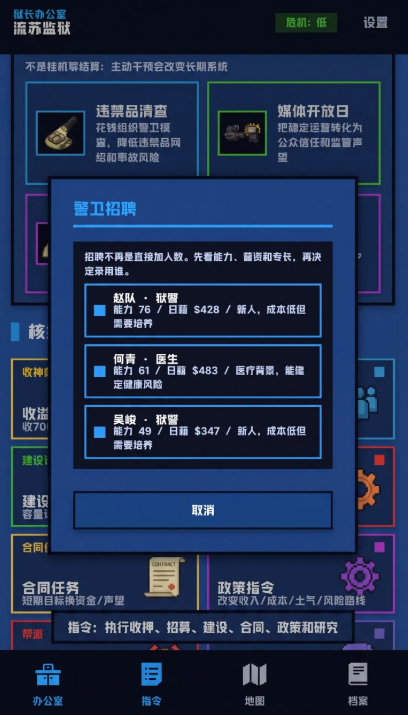Switch to the 办公室 tab
The width and height of the screenshot is (408, 715).
[x=48, y=684]
